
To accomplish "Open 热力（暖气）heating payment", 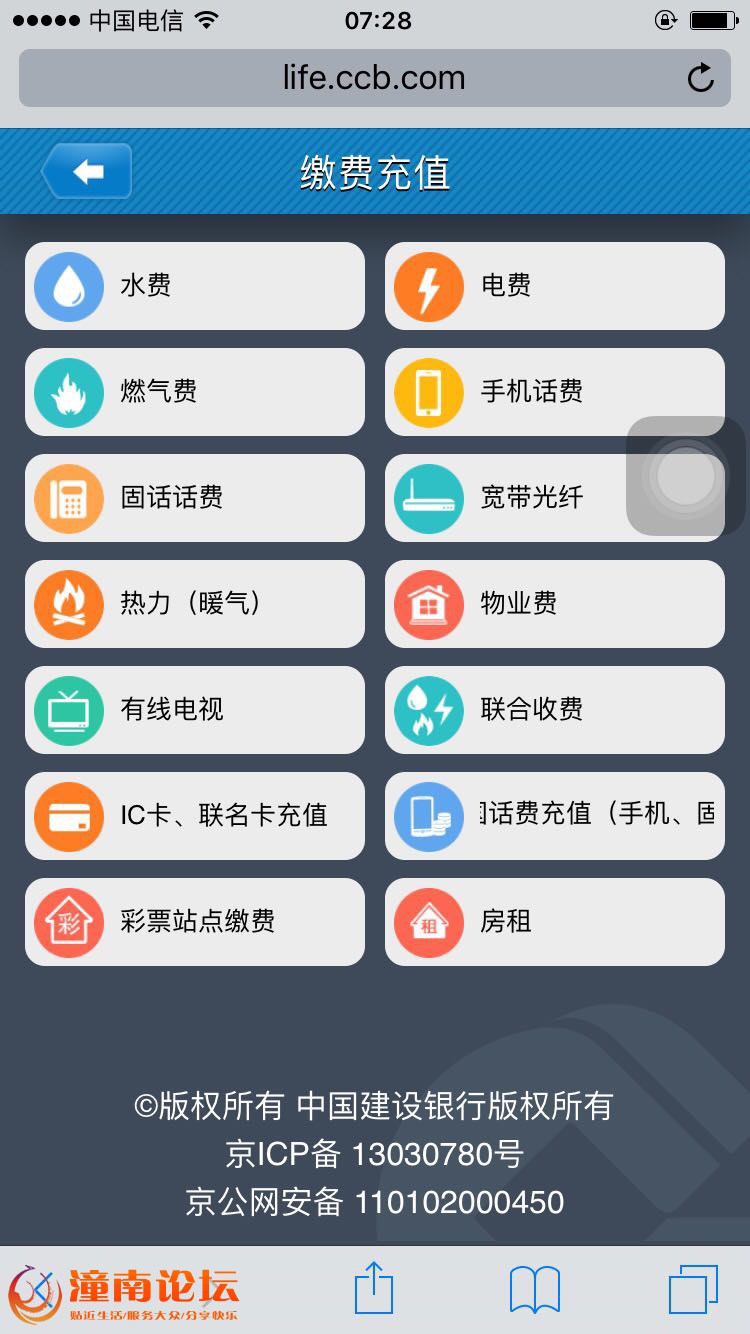I will (x=195, y=604).
